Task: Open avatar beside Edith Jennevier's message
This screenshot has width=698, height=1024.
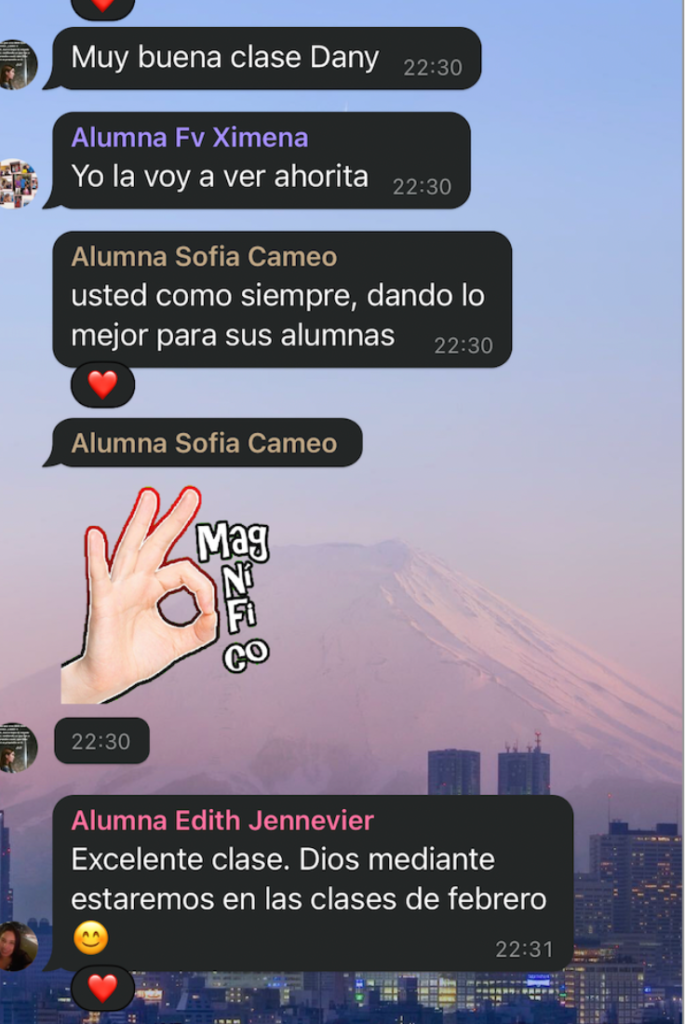Action: [18, 946]
